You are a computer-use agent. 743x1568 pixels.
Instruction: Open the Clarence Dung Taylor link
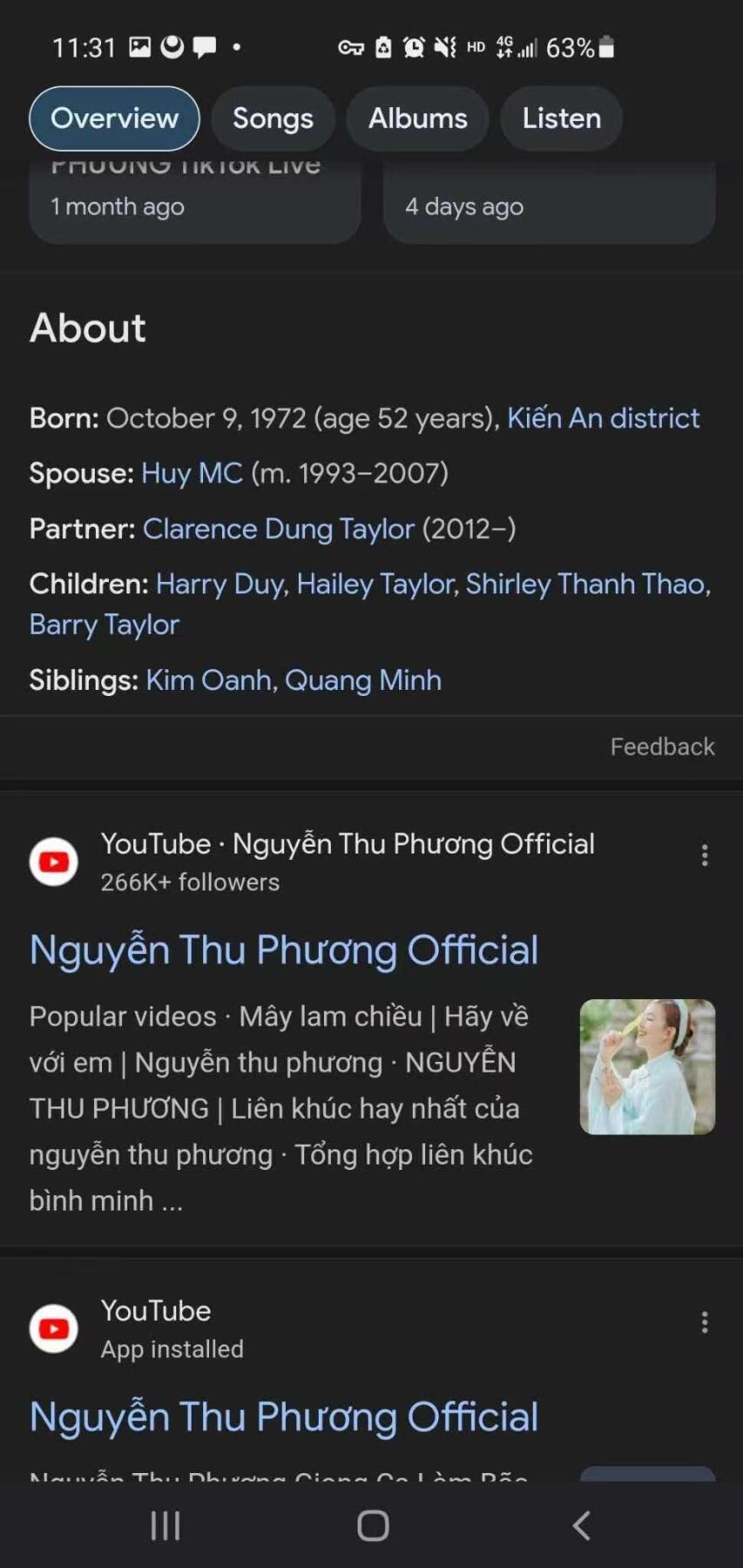click(x=278, y=529)
